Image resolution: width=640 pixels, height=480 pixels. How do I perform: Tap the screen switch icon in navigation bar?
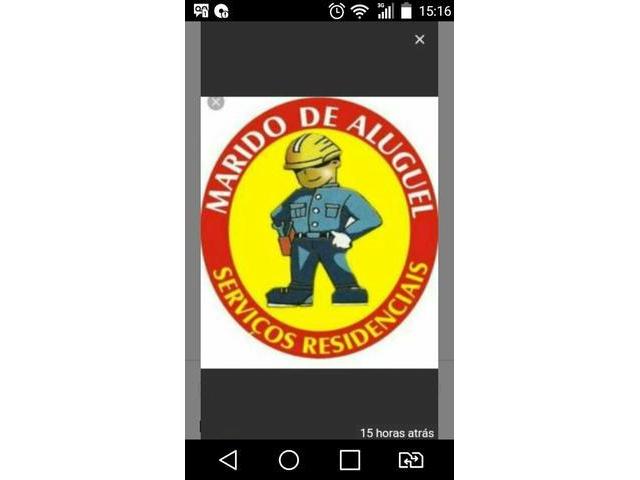click(x=411, y=460)
